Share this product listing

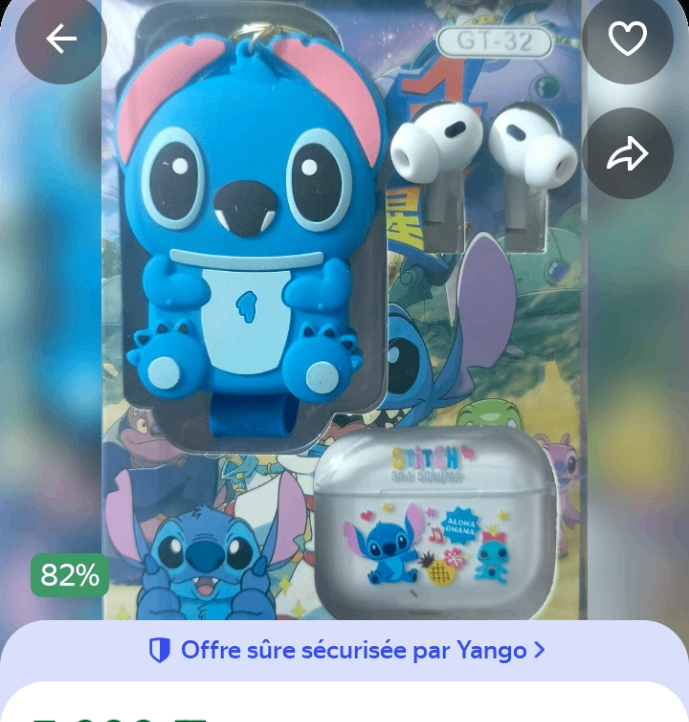(x=628, y=154)
